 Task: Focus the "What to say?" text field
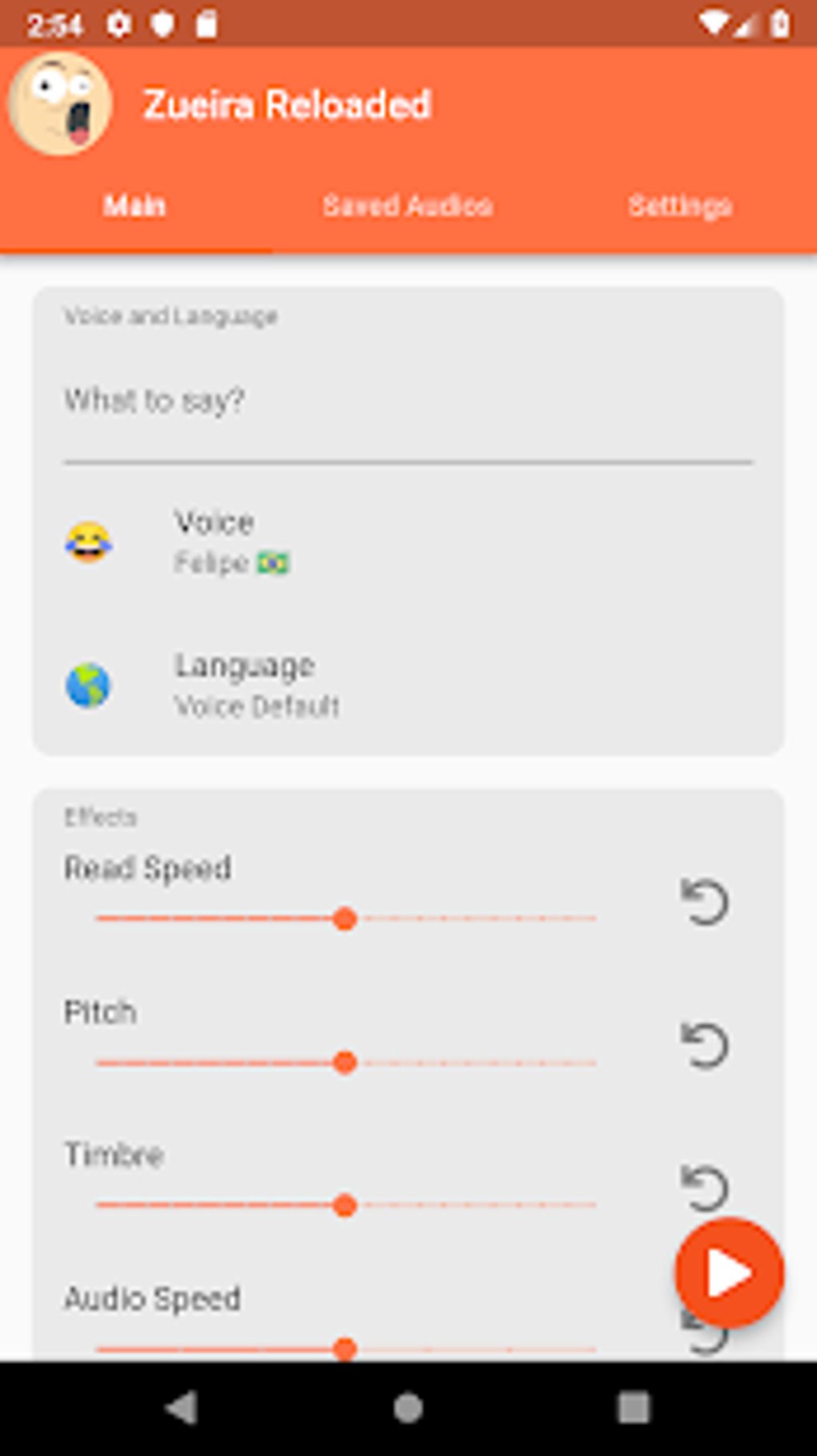coord(408,401)
